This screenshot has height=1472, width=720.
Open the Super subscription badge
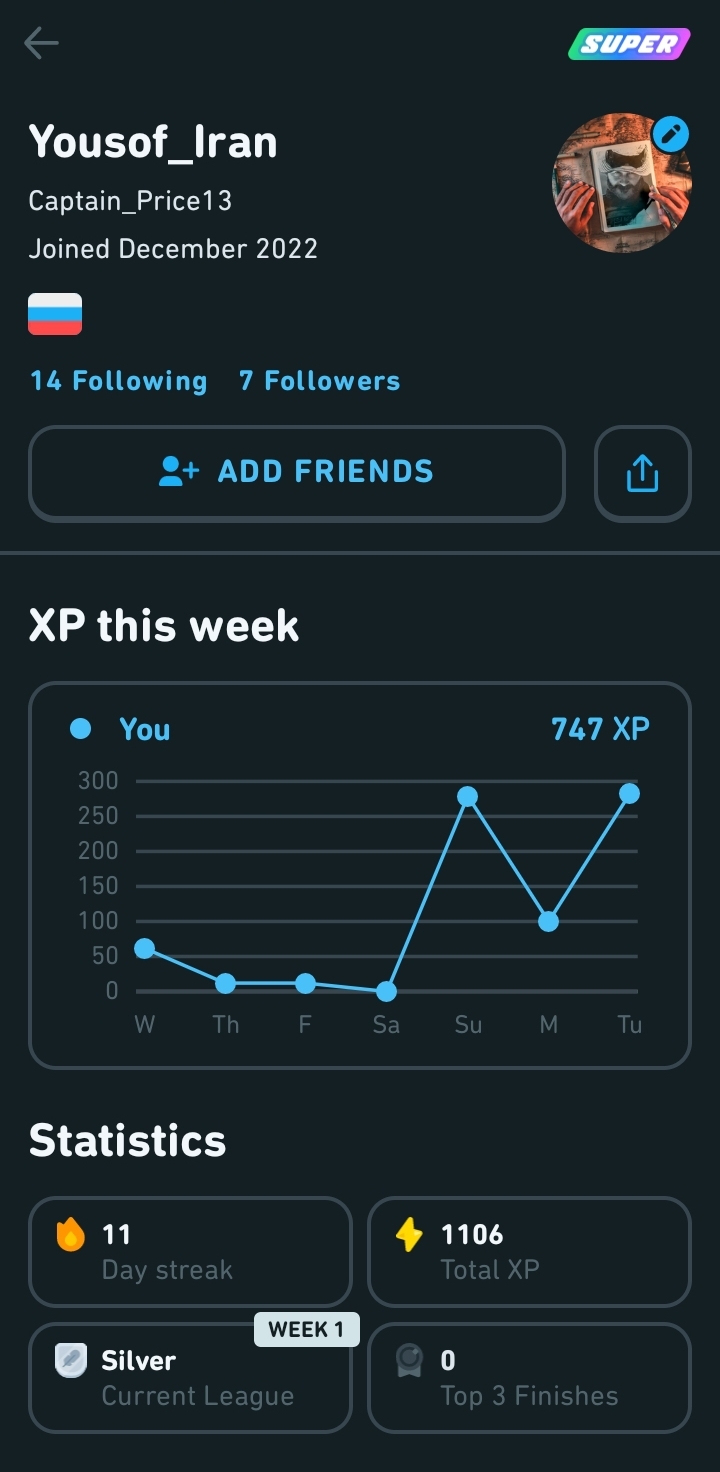pos(630,44)
